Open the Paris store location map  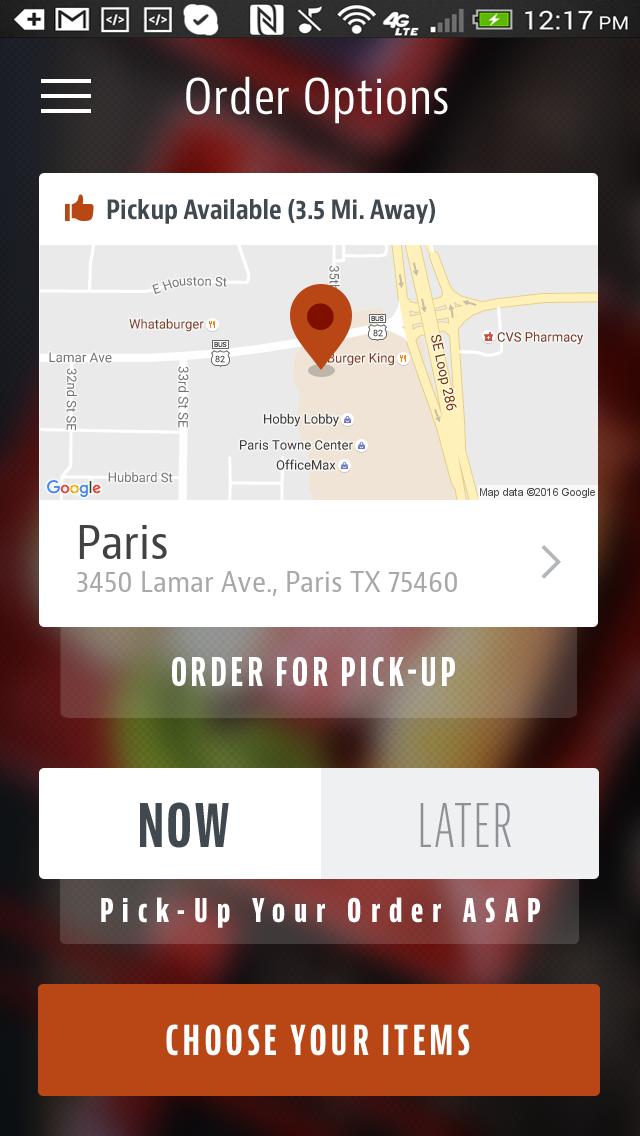click(x=318, y=372)
